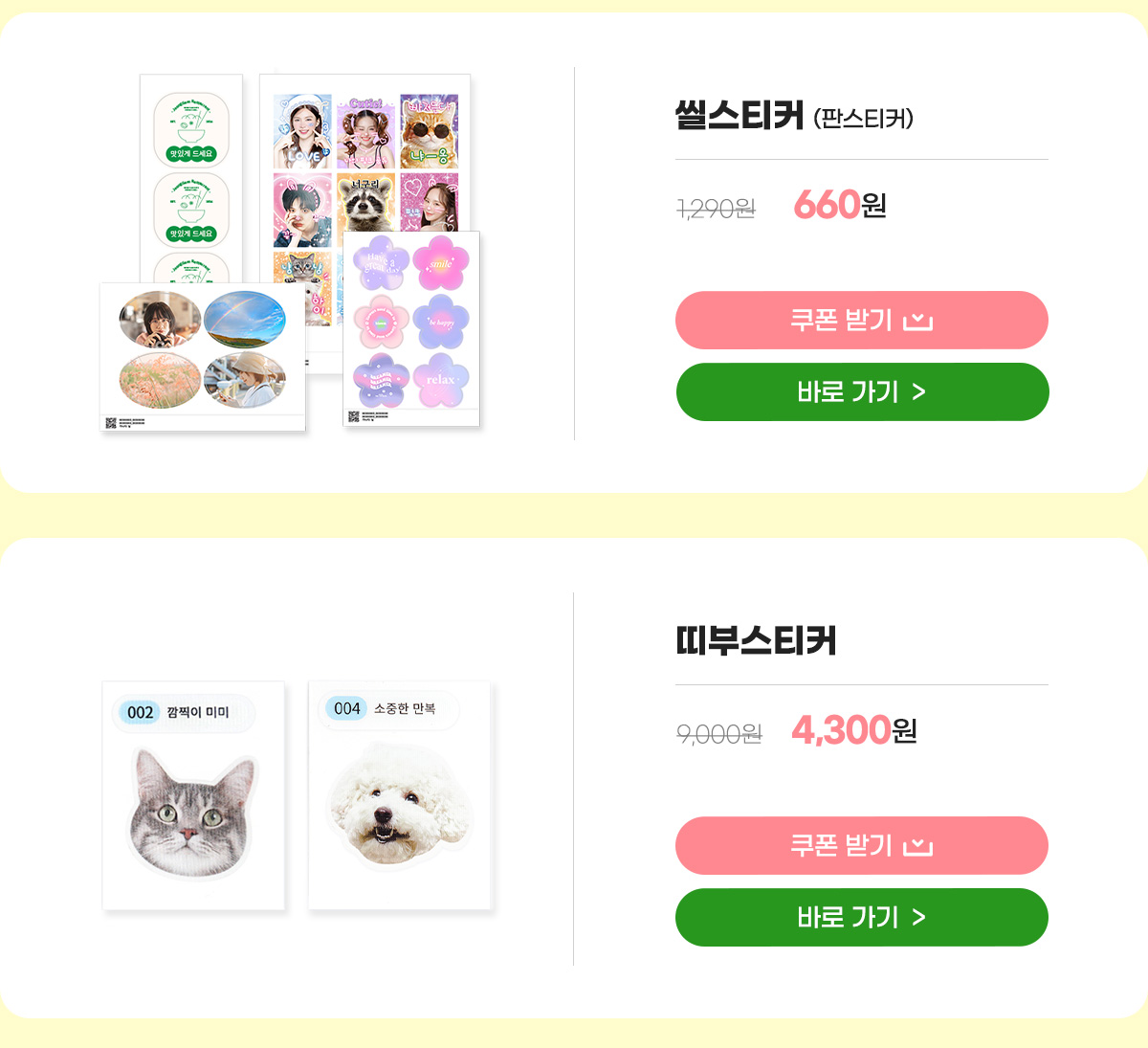Go to the 띠부스티커 product page

861,917
